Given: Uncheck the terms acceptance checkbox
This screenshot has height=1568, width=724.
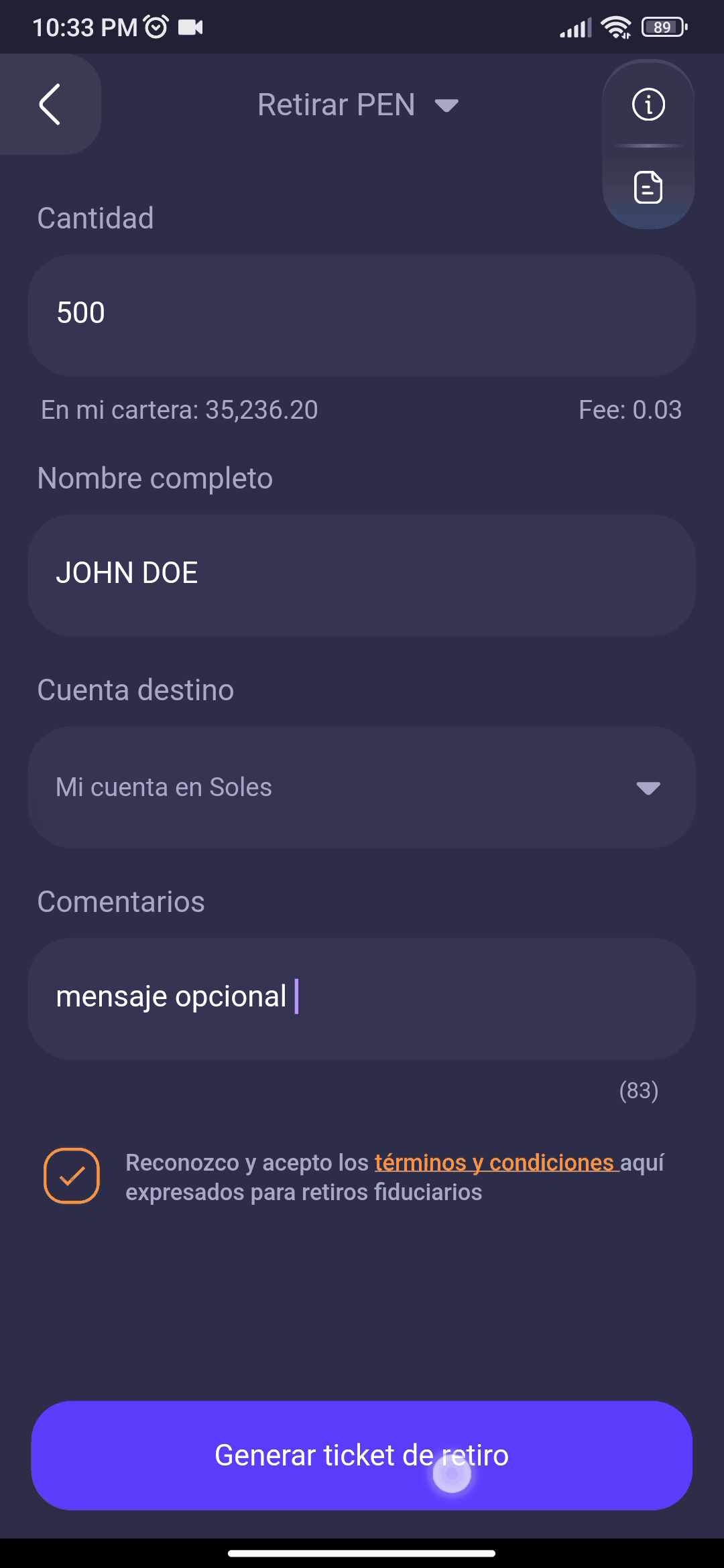Looking at the screenshot, I should pos(72,1176).
